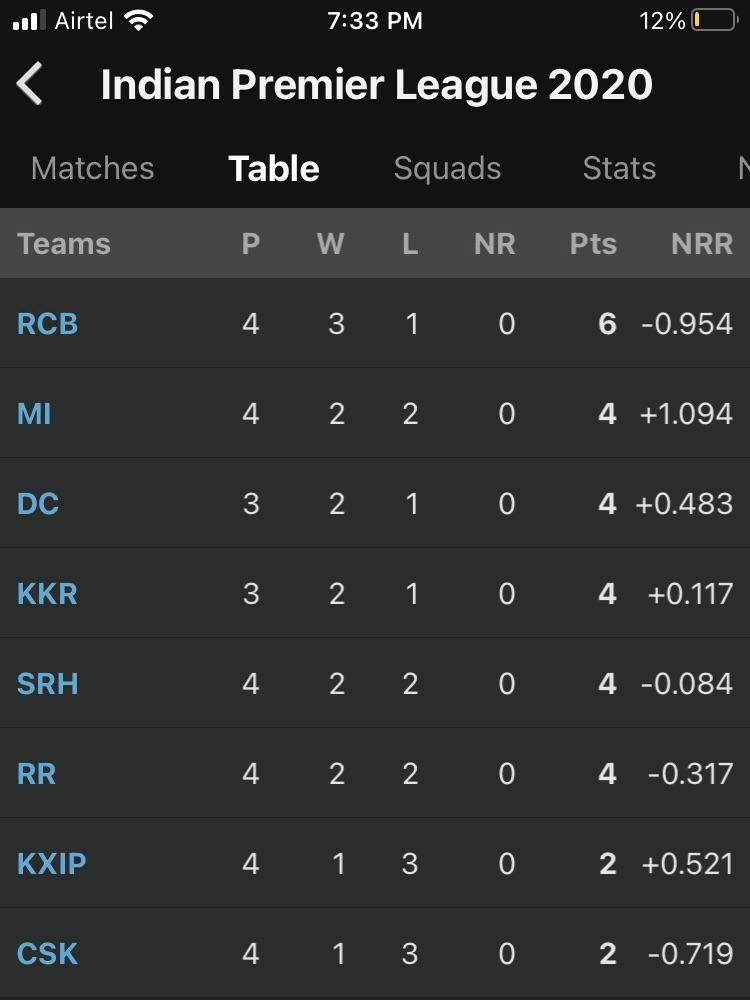Viewport: 750px width, 1000px height.
Task: Open the KKR team link
Action: click(47, 594)
